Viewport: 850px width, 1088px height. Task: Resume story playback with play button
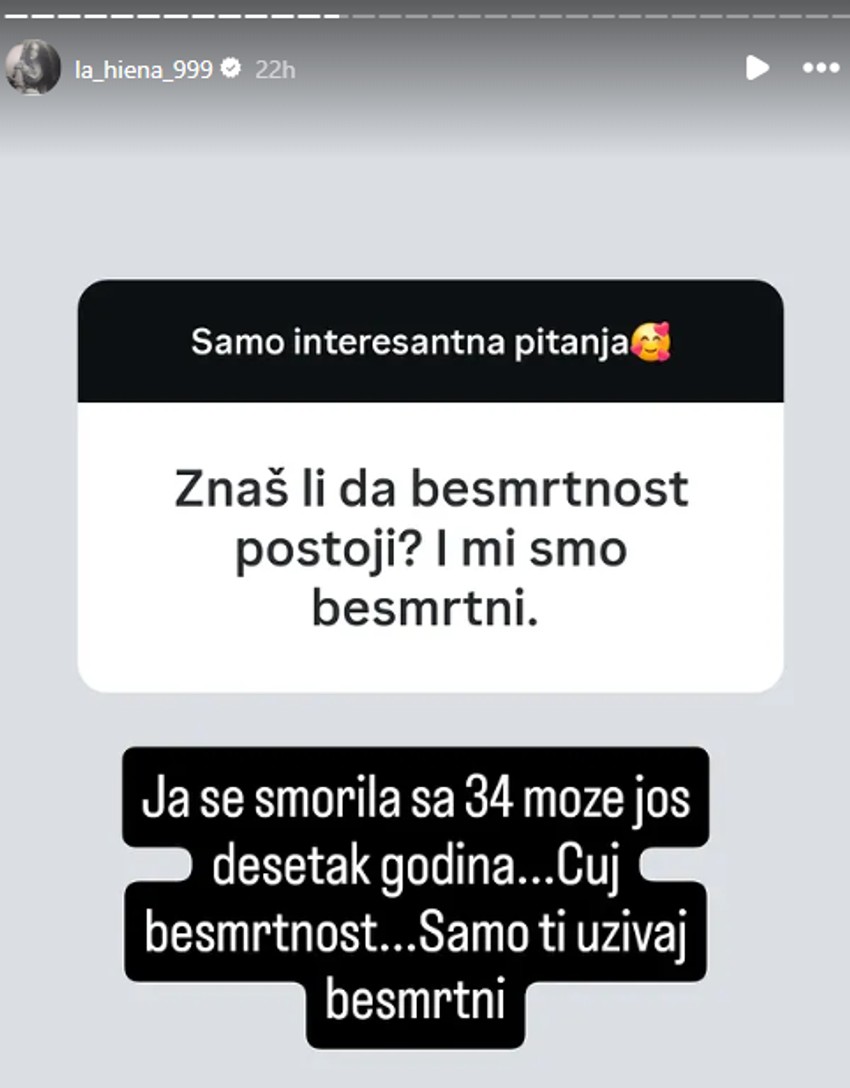tap(757, 68)
